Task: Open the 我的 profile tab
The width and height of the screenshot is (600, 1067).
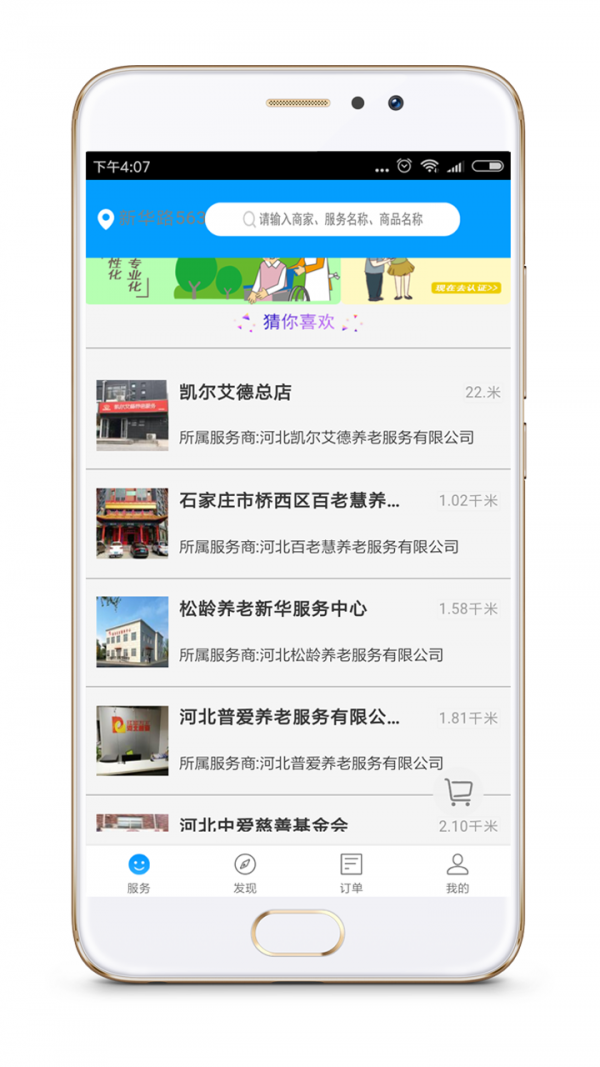Action: pyautogui.click(x=457, y=873)
